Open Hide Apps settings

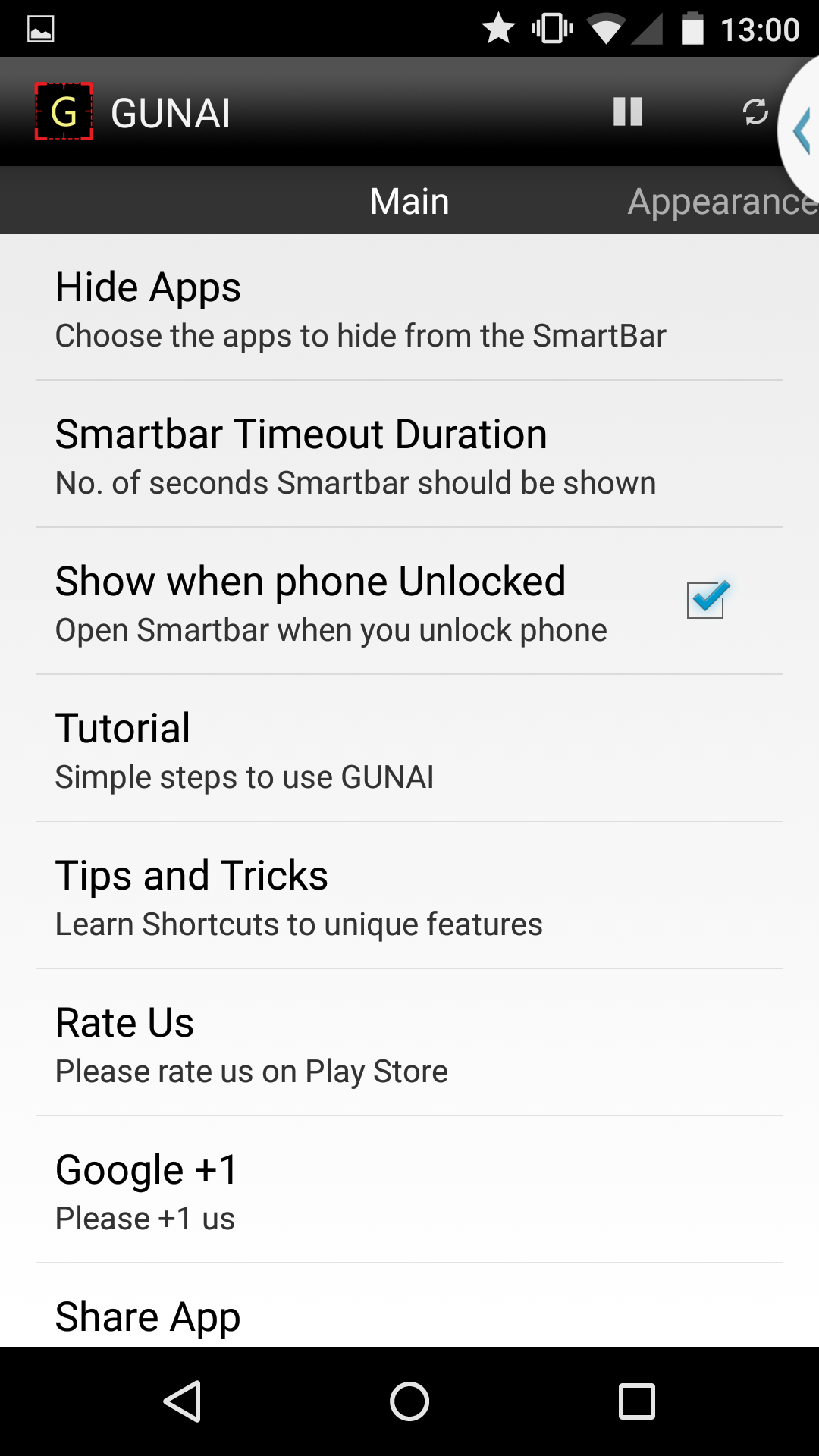409,307
